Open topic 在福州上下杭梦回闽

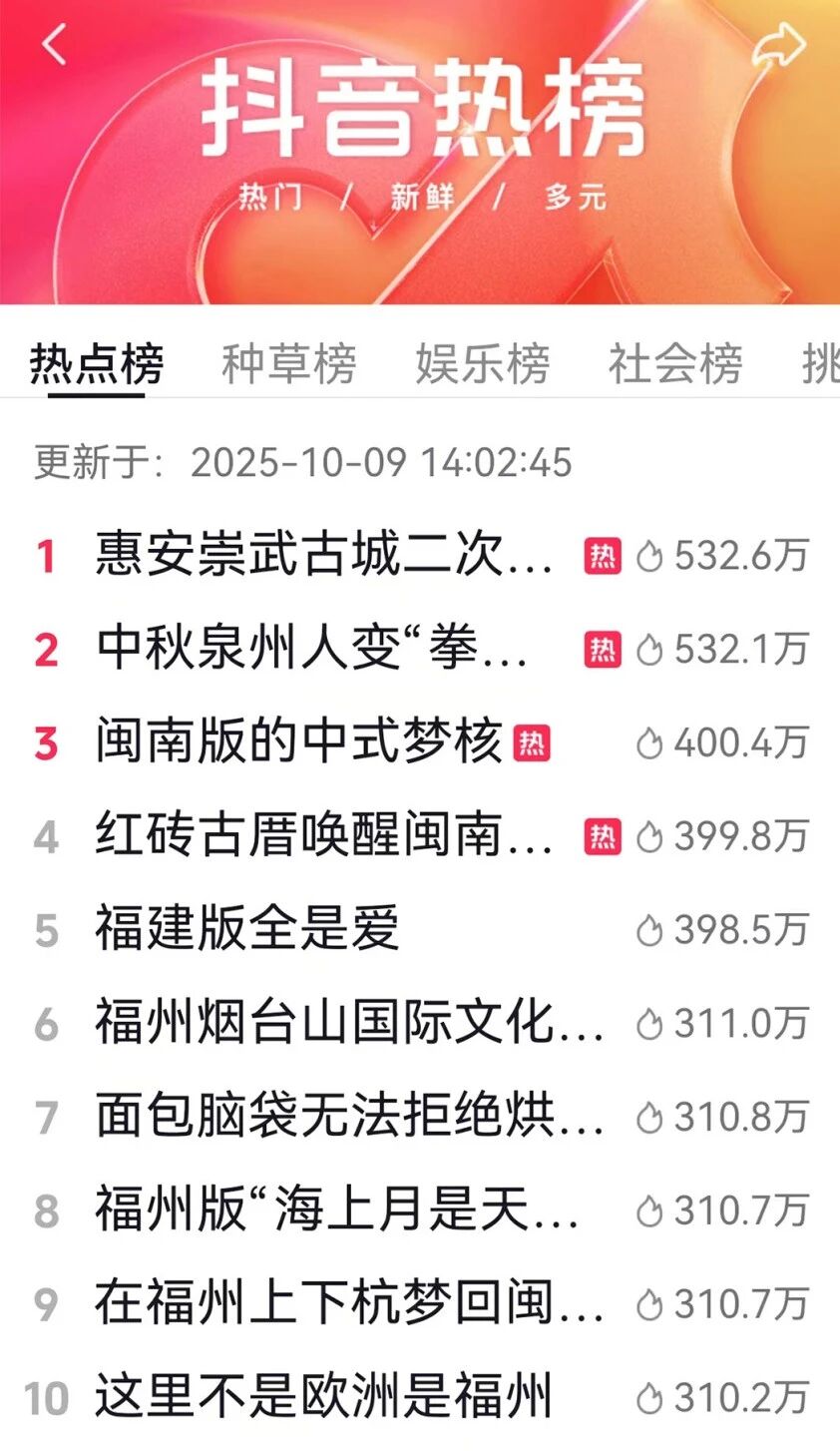(x=349, y=1303)
